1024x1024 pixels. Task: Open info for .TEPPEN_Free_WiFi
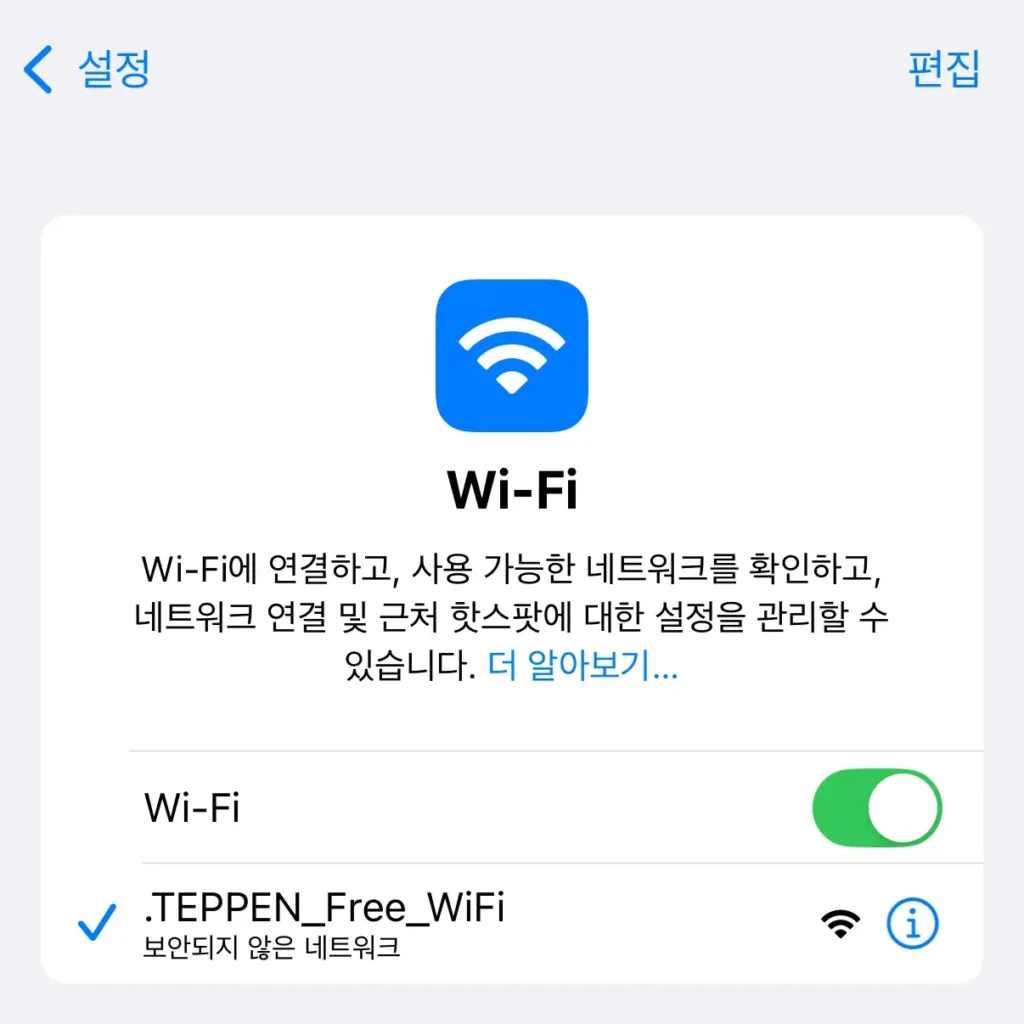913,925
